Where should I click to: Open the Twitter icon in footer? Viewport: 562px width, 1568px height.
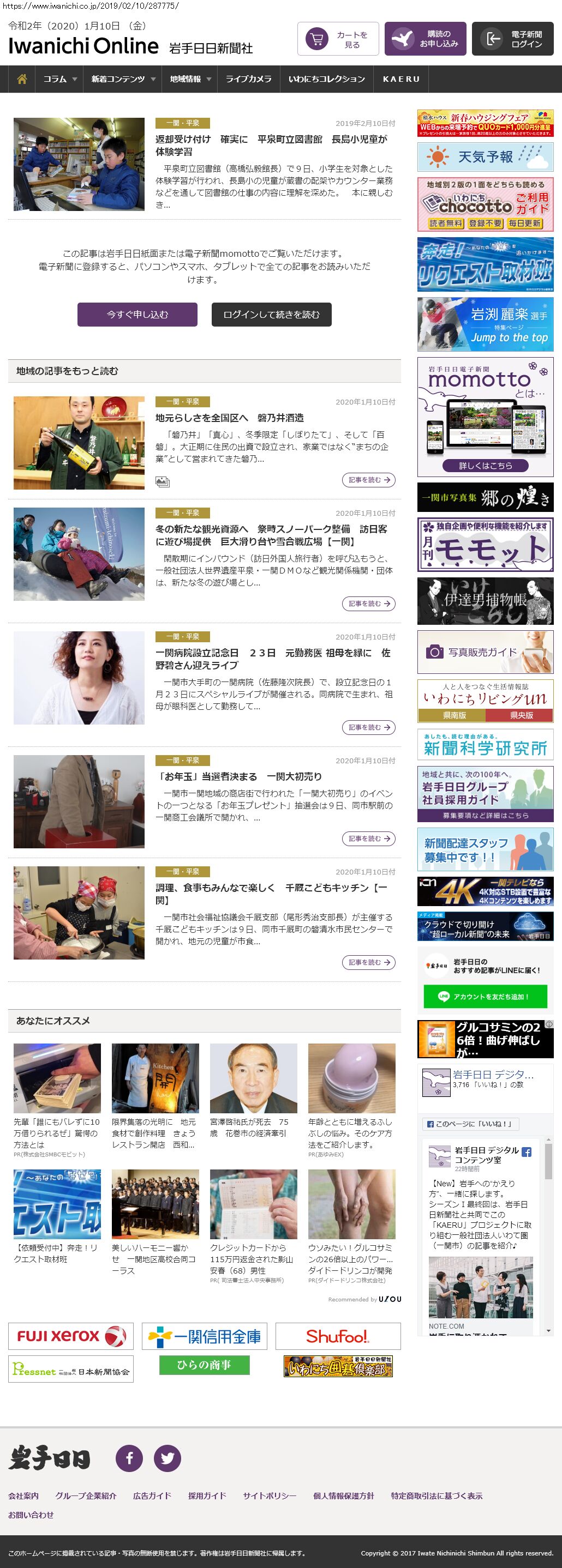click(x=167, y=1458)
